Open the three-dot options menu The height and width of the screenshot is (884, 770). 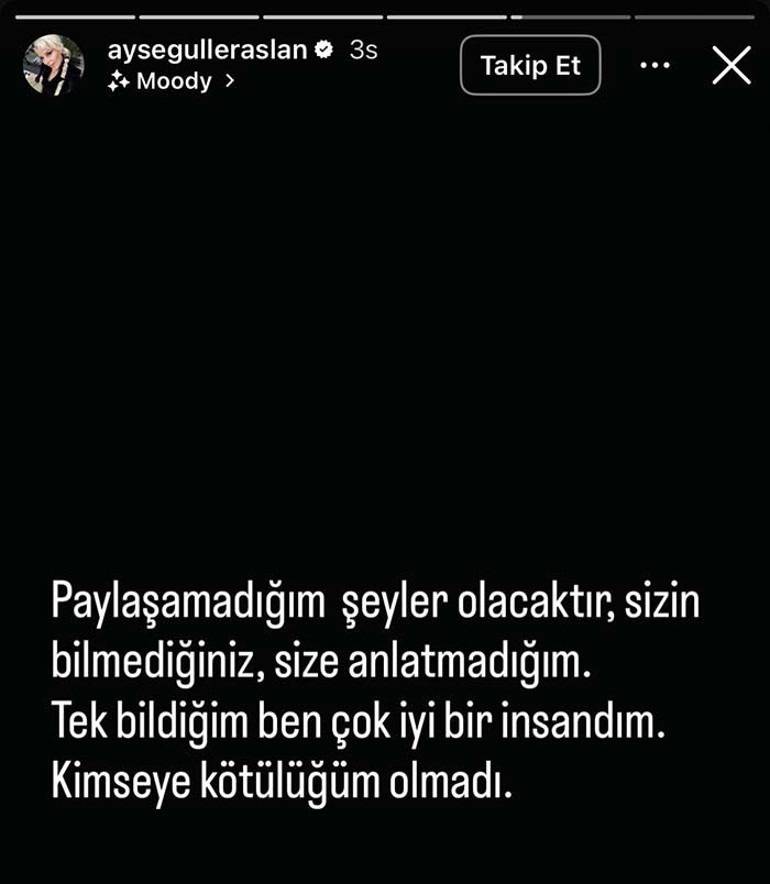655,63
